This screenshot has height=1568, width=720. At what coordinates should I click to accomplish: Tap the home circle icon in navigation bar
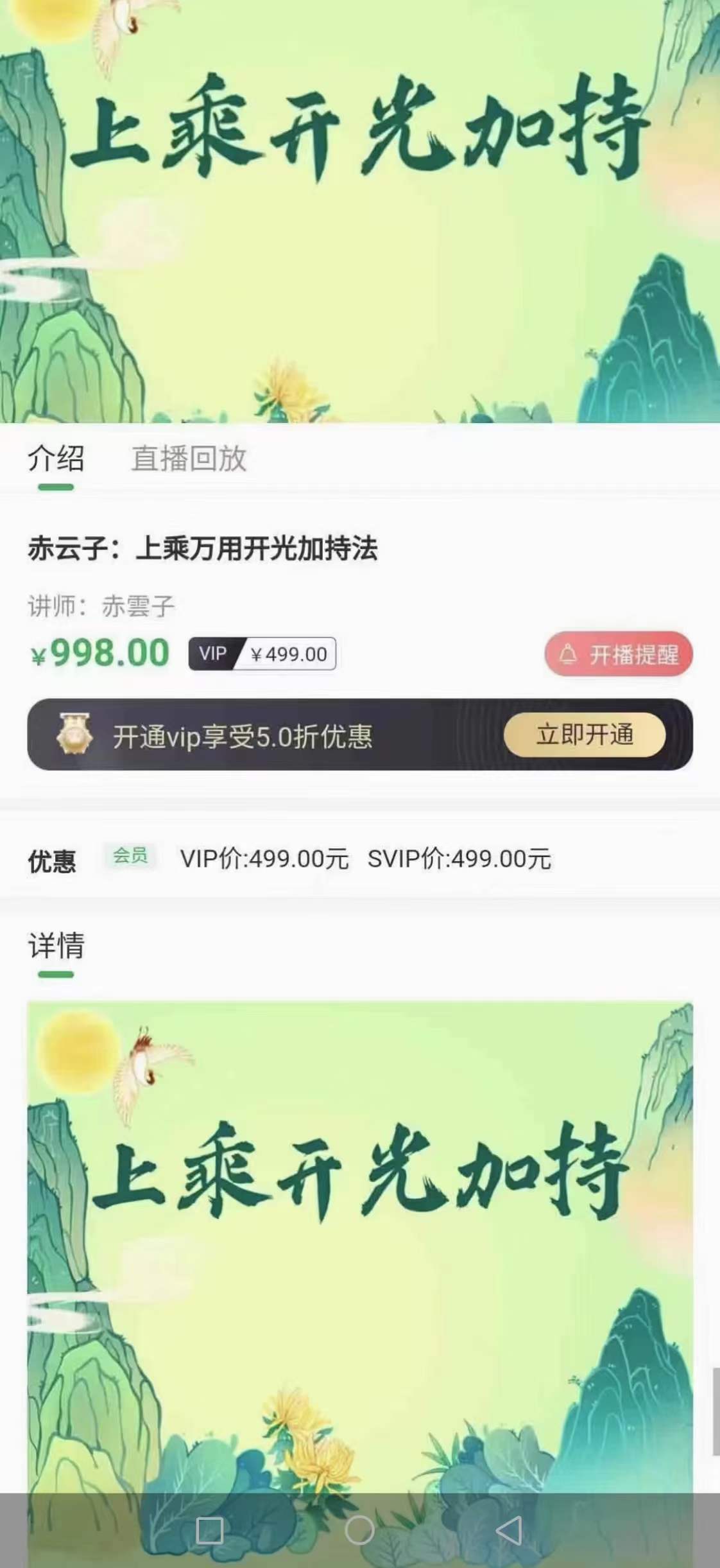pos(360,1531)
